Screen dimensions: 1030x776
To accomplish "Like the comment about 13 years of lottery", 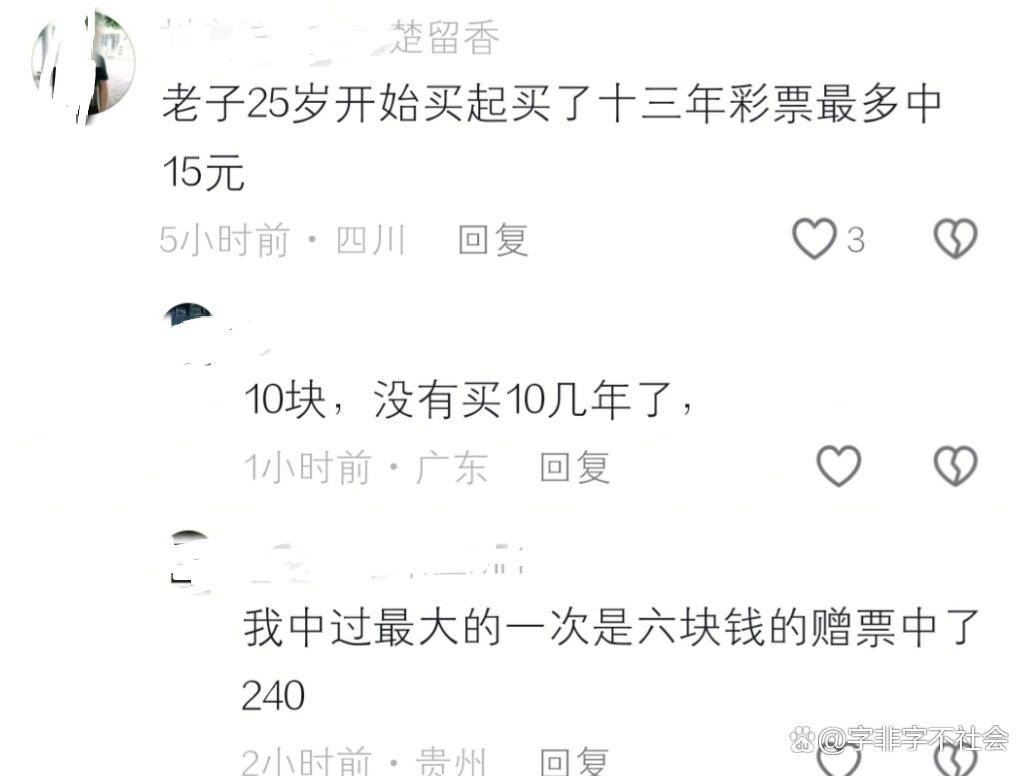I will 814,240.
